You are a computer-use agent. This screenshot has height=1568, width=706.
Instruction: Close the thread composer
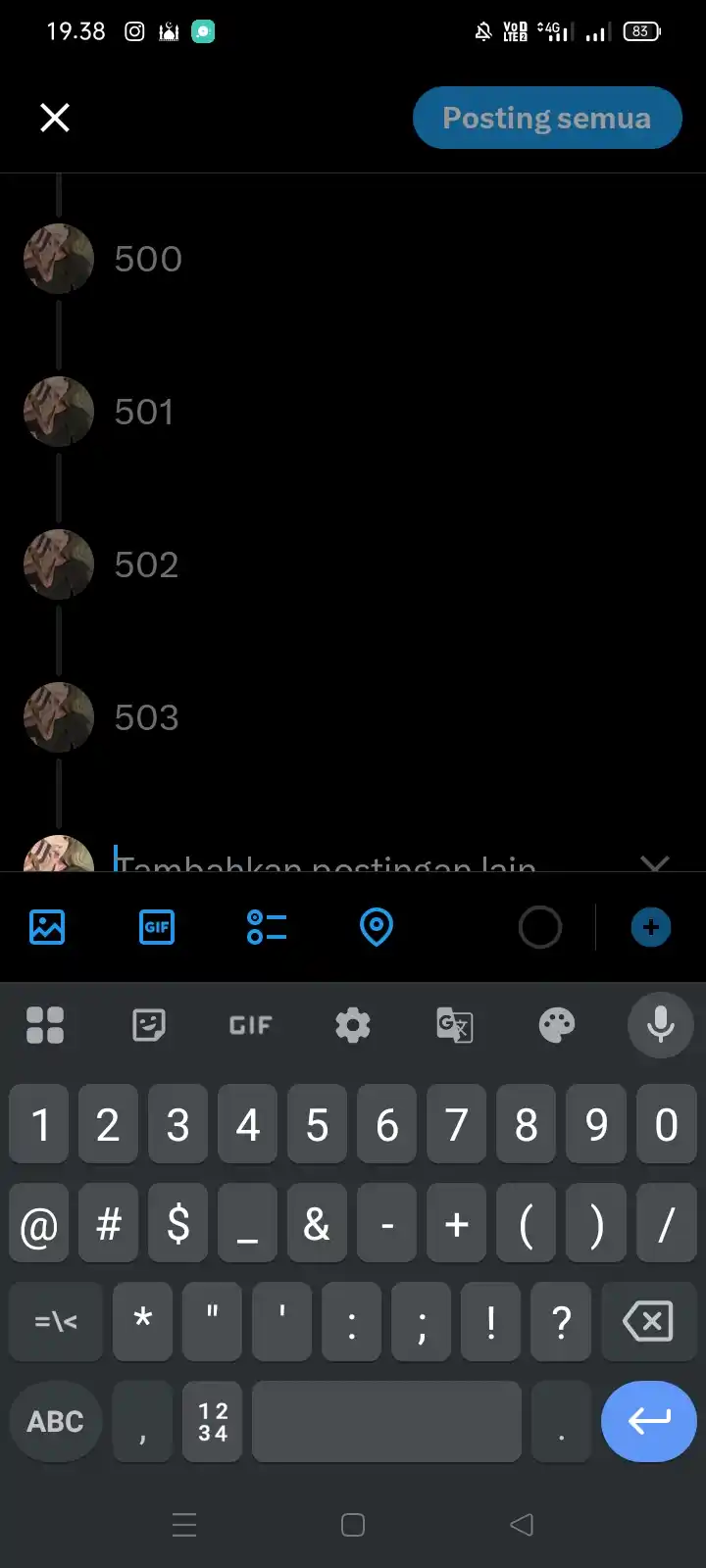click(x=55, y=118)
